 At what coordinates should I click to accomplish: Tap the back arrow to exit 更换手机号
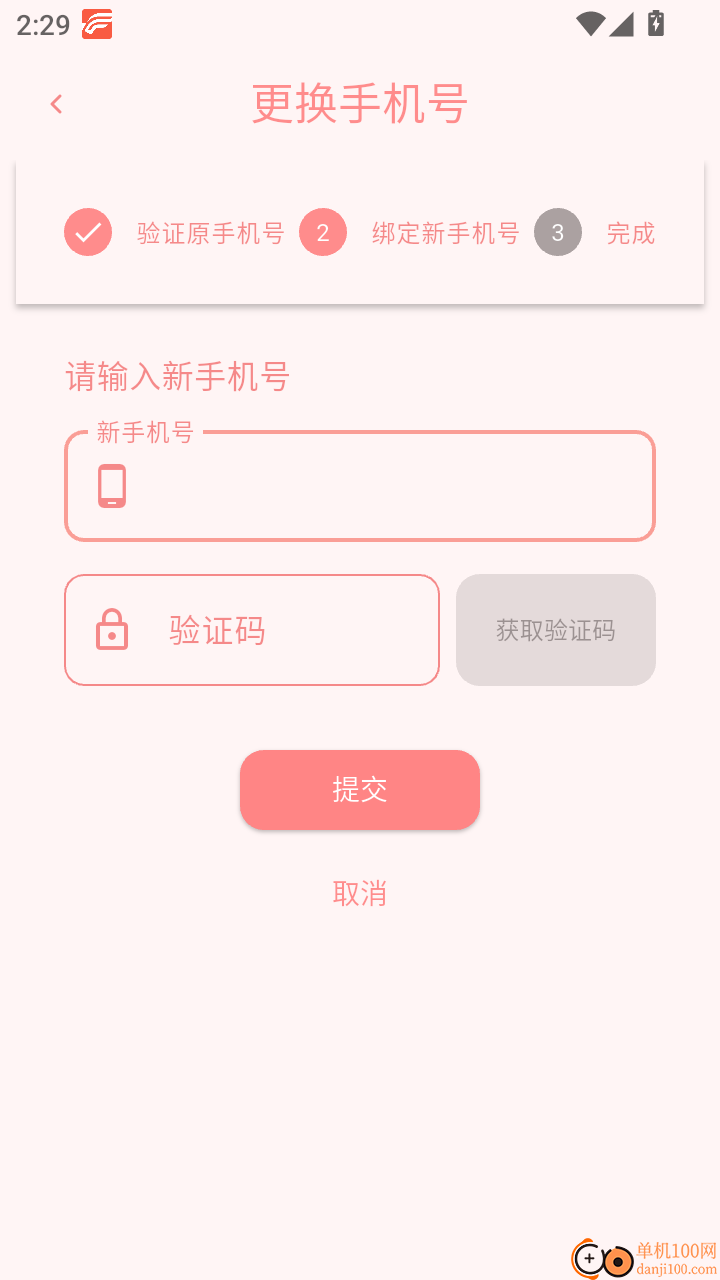click(x=55, y=103)
